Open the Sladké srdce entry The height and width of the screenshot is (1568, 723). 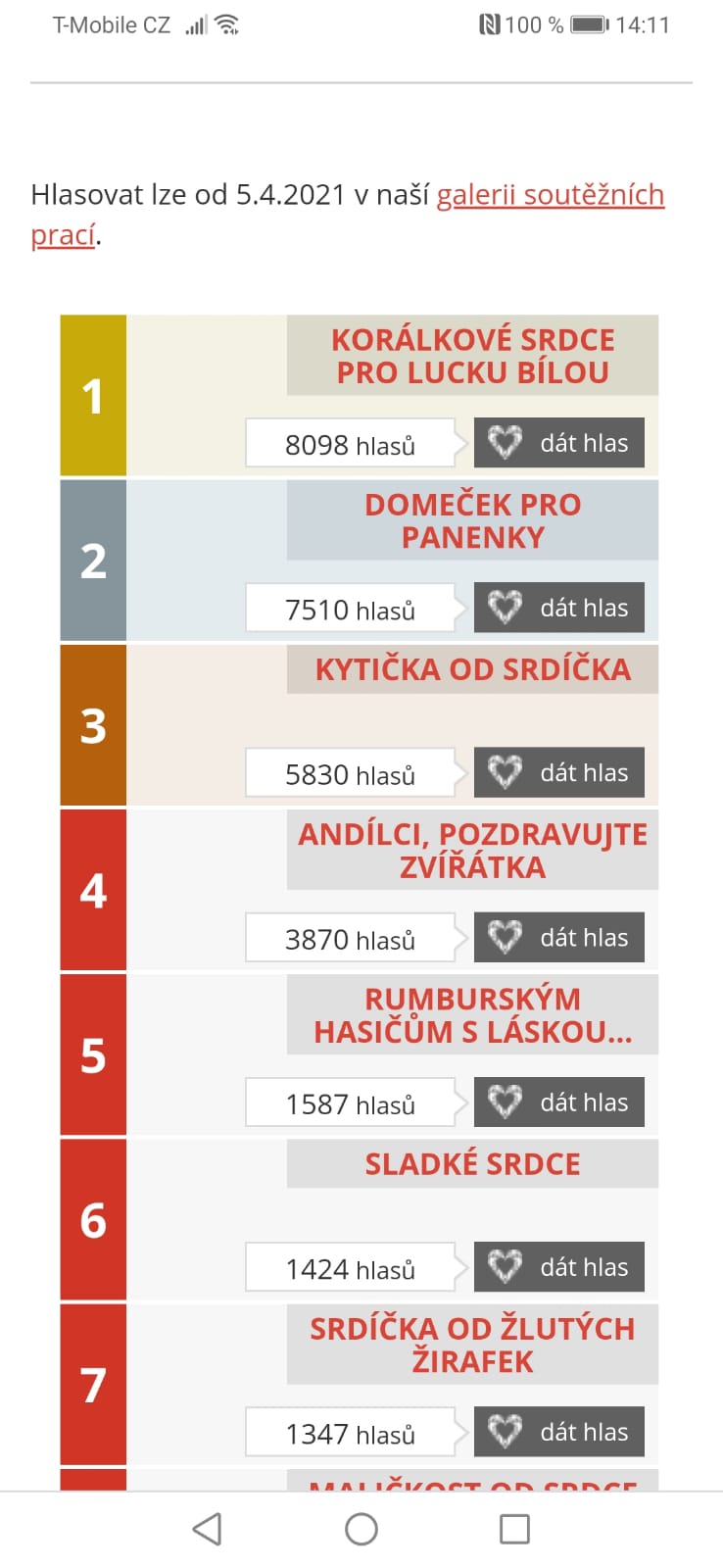[472, 1163]
